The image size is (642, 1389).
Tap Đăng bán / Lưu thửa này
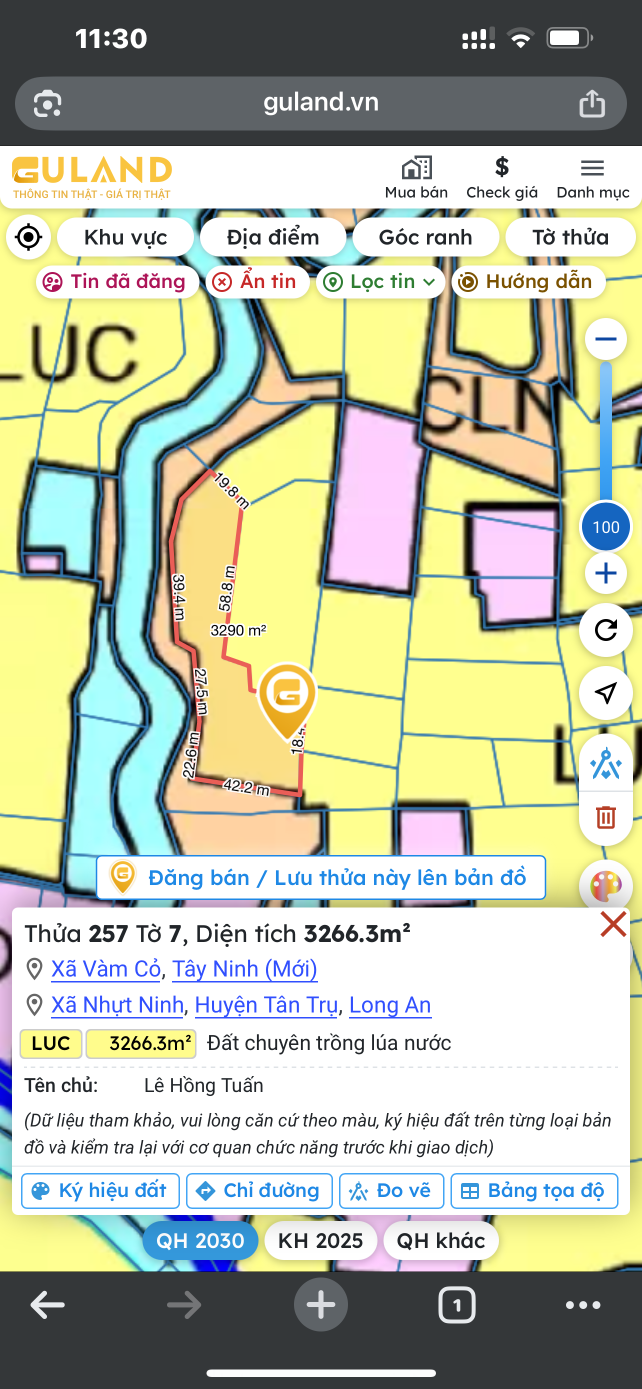click(x=321, y=878)
